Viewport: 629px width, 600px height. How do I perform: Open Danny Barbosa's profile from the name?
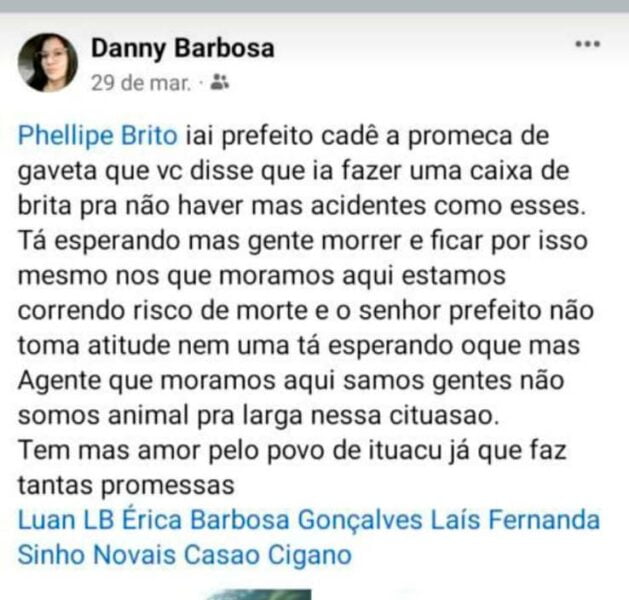click(182, 47)
